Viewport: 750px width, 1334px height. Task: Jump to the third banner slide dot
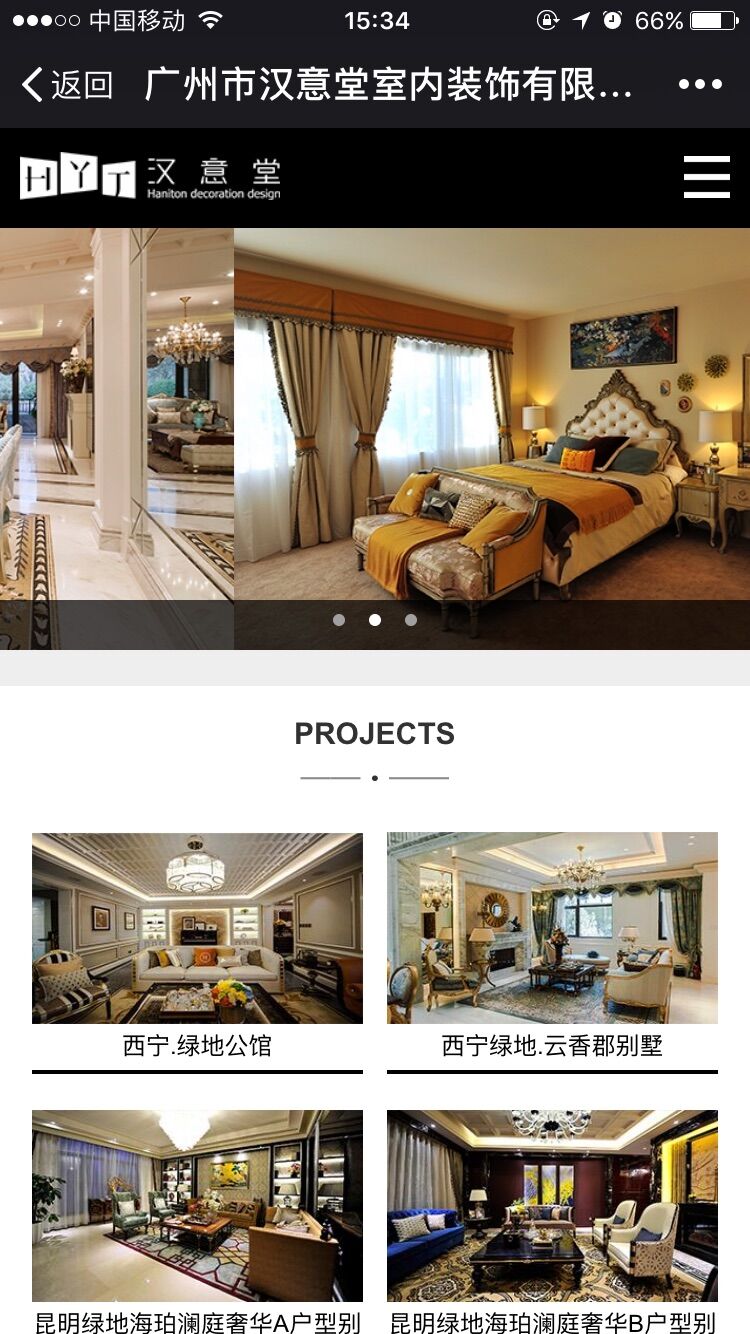411,620
